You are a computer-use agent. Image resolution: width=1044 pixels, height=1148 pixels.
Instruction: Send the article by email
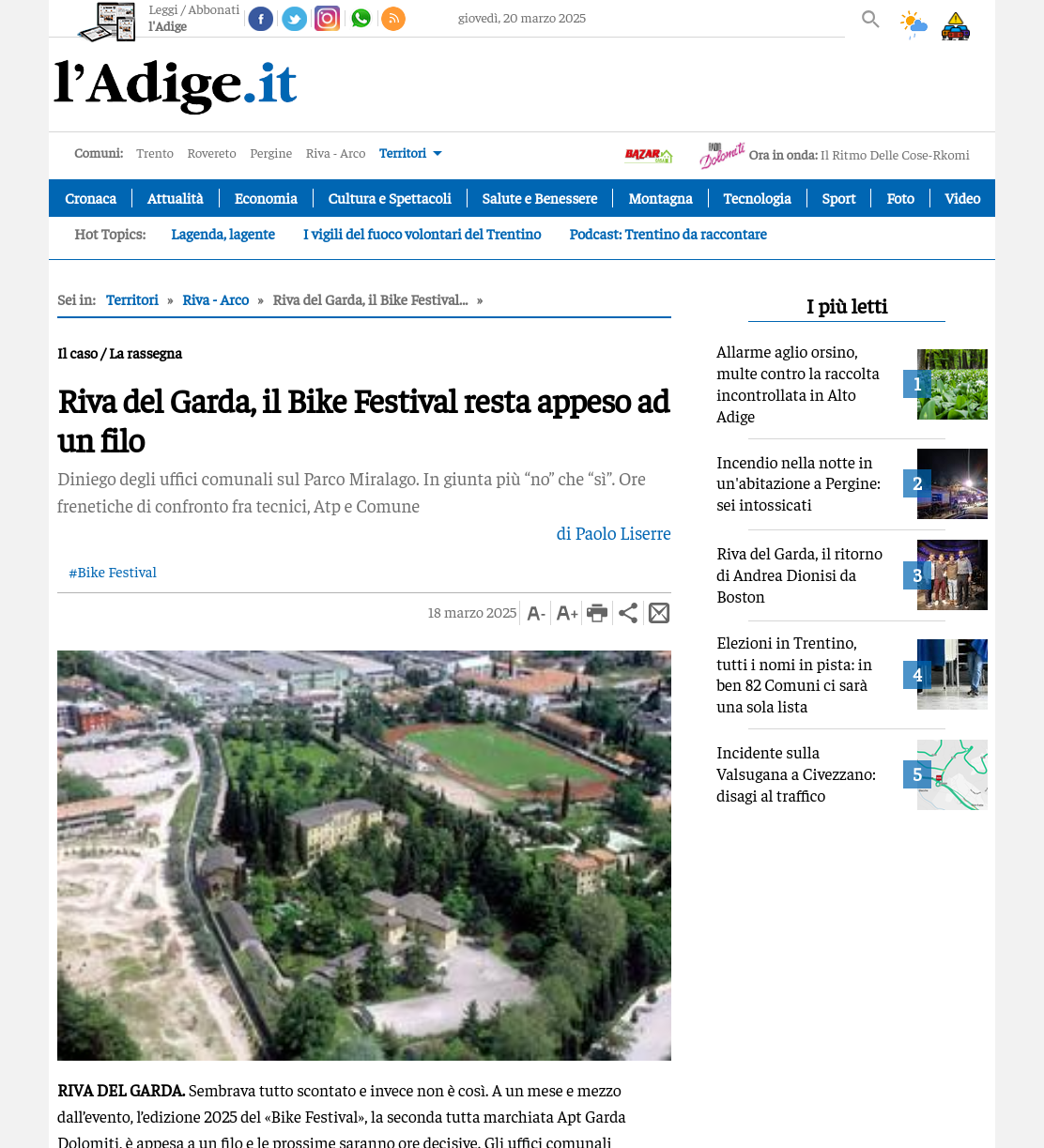659,613
